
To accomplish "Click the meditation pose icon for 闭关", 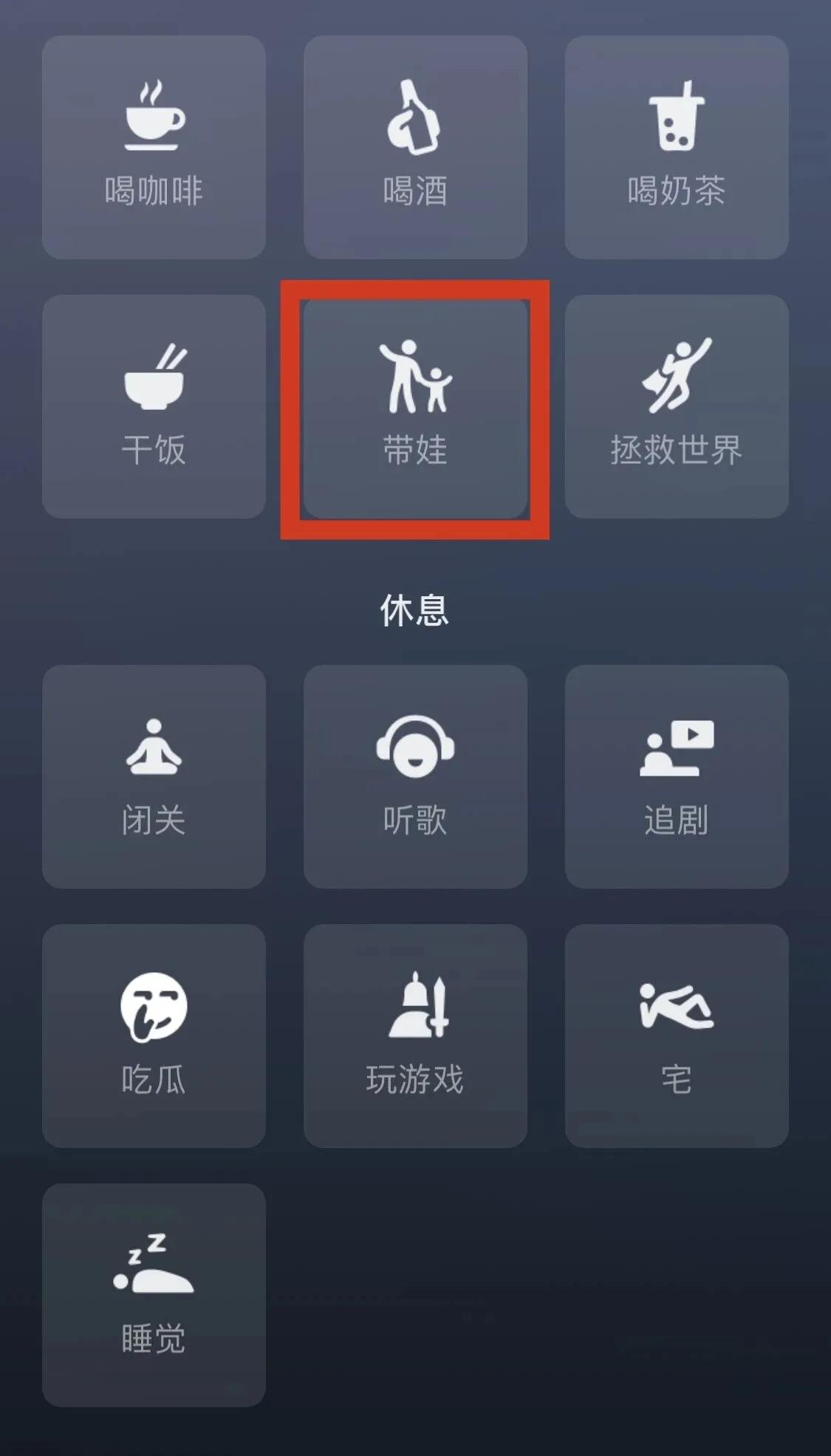I will [x=153, y=750].
